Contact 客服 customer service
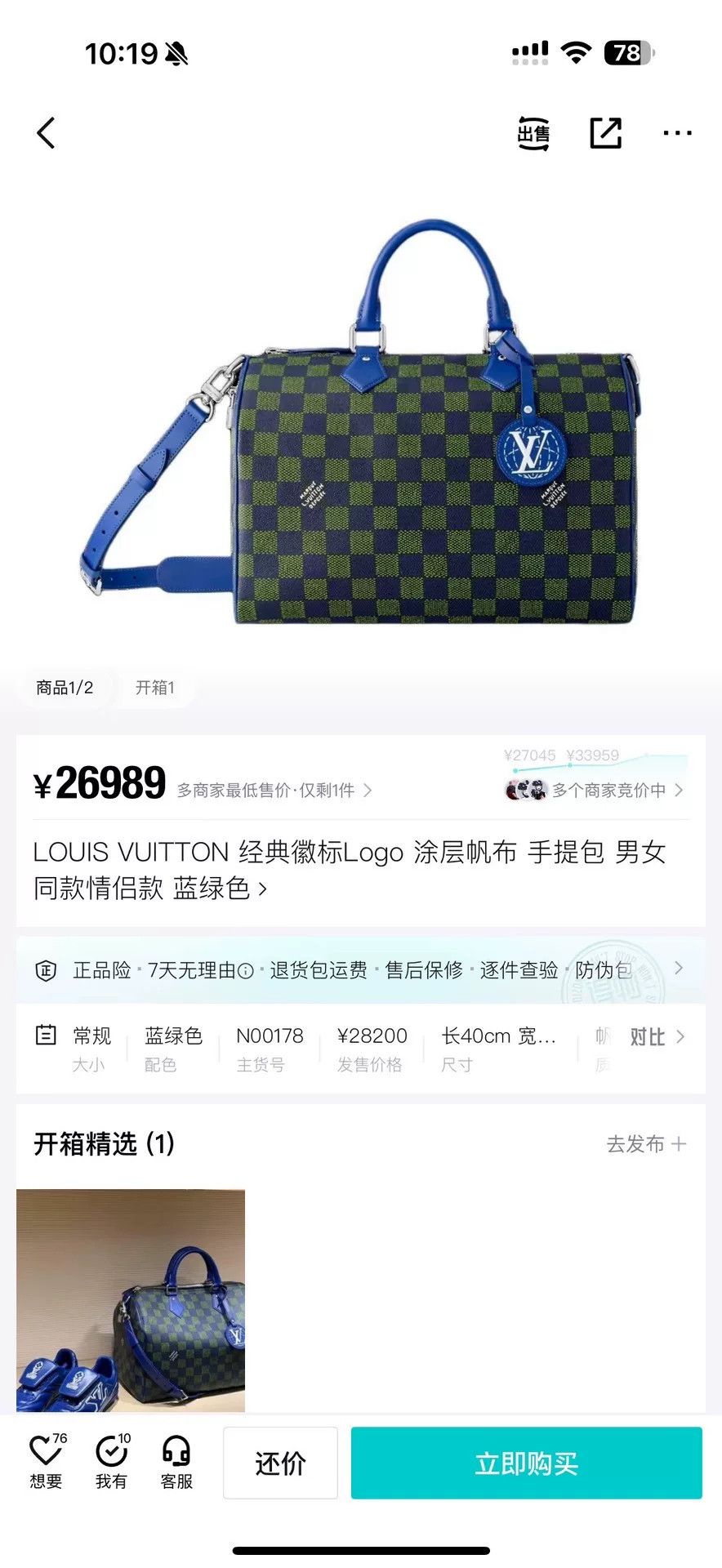This screenshot has width=722, height=1568. (176, 1462)
